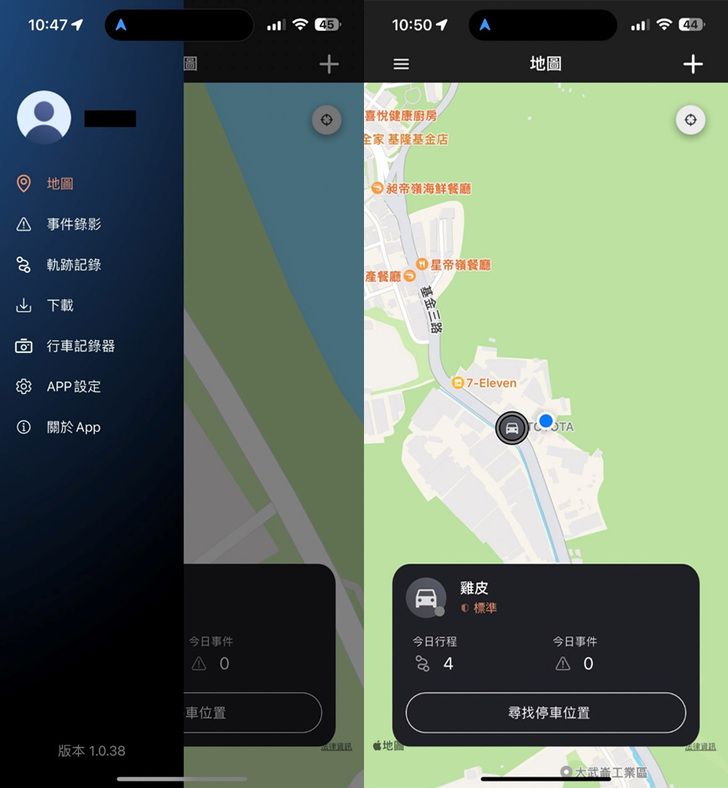Open 軌跡記錄 from the drawer
The width and height of the screenshot is (728, 788).
tap(73, 265)
